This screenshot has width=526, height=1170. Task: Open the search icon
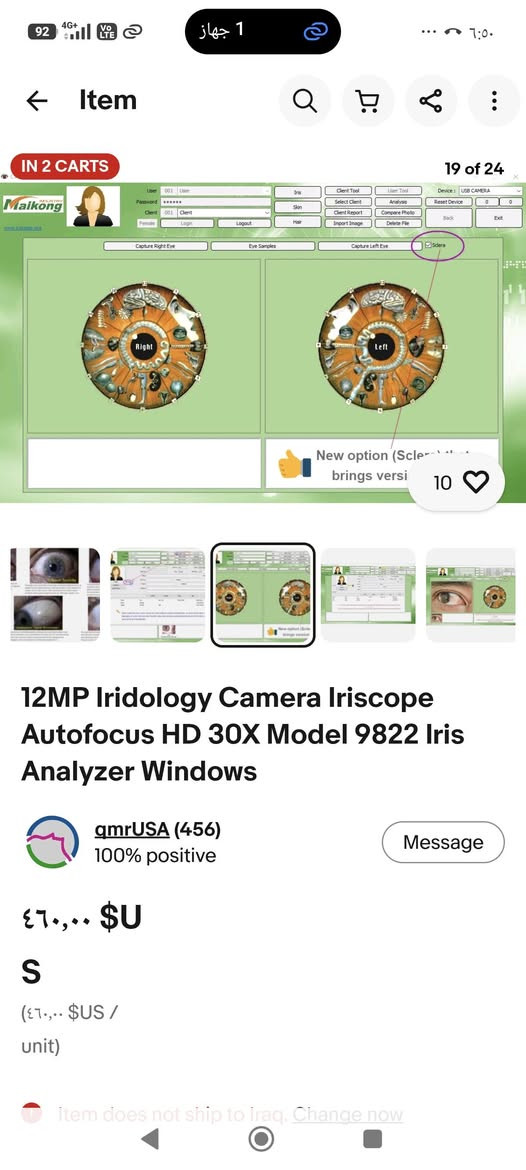point(304,101)
